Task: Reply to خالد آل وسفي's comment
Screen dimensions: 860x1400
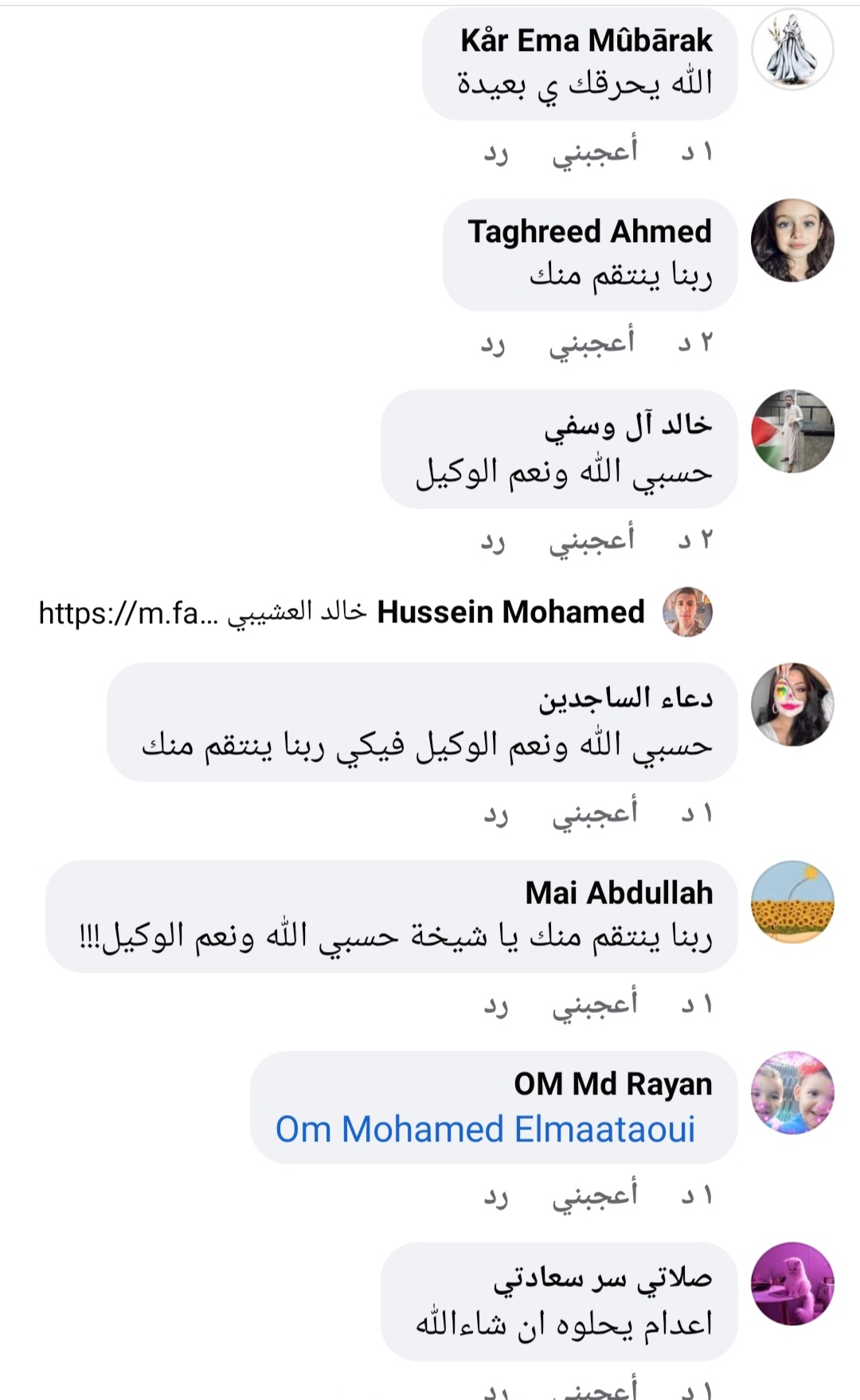Action: click(x=492, y=540)
